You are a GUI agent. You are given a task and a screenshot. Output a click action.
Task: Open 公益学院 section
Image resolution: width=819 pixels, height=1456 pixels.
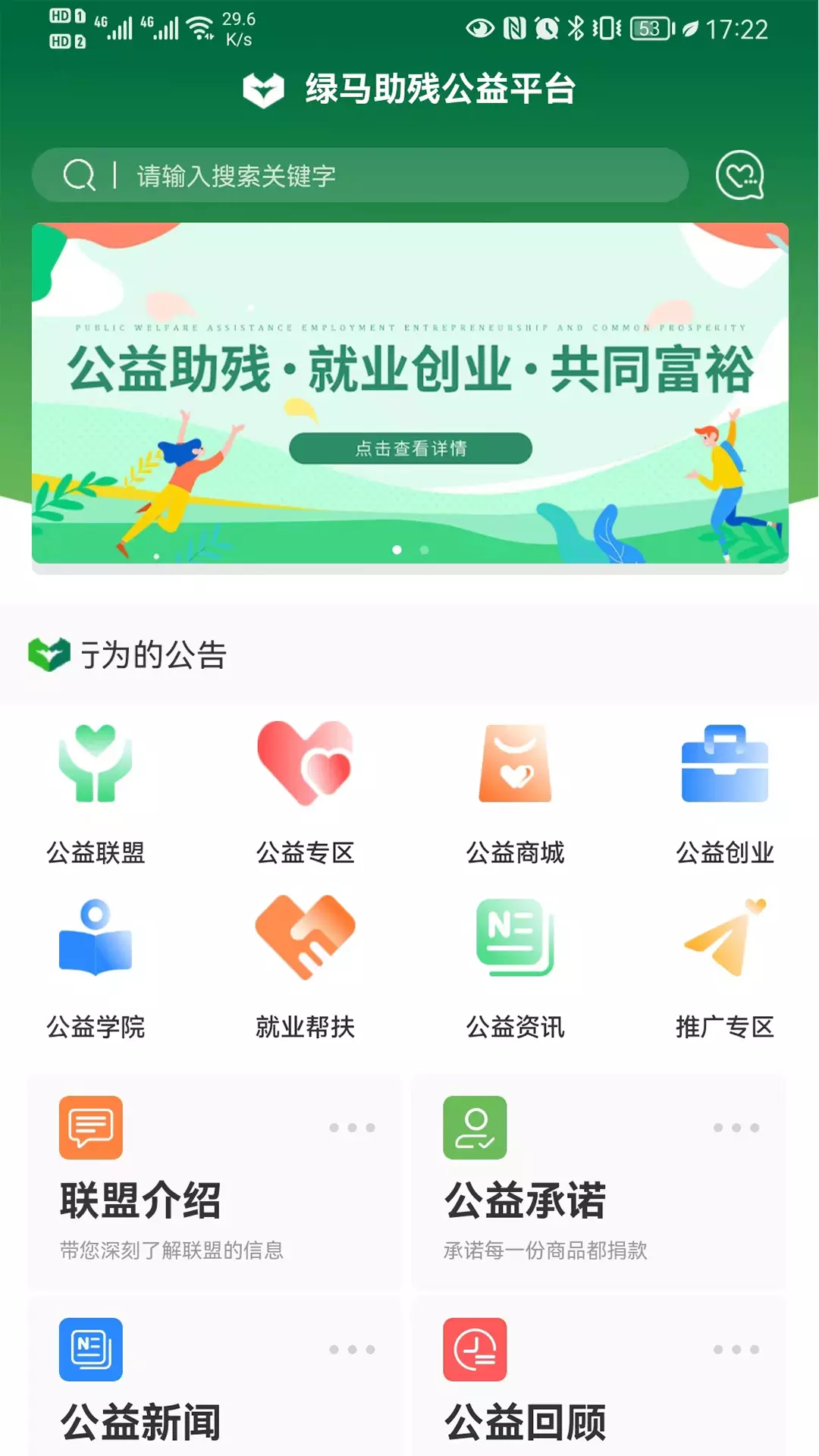pyautogui.click(x=96, y=967)
